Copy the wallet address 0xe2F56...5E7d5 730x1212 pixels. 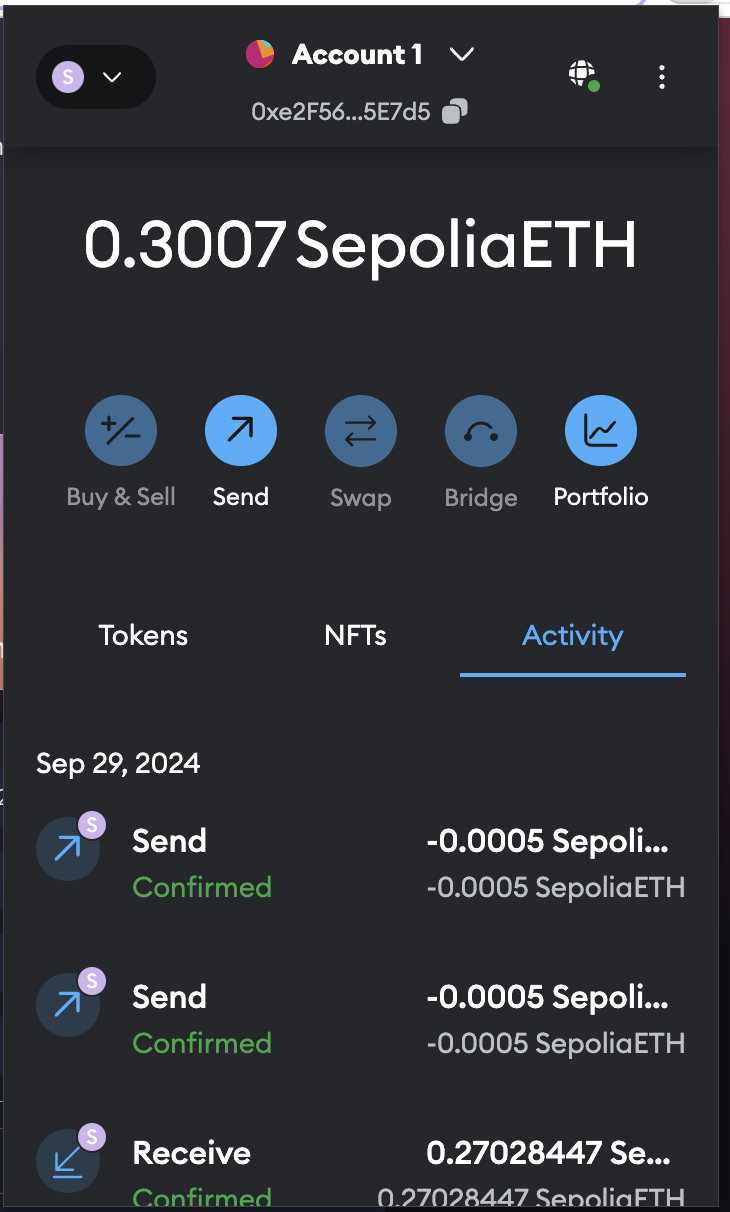(x=455, y=111)
